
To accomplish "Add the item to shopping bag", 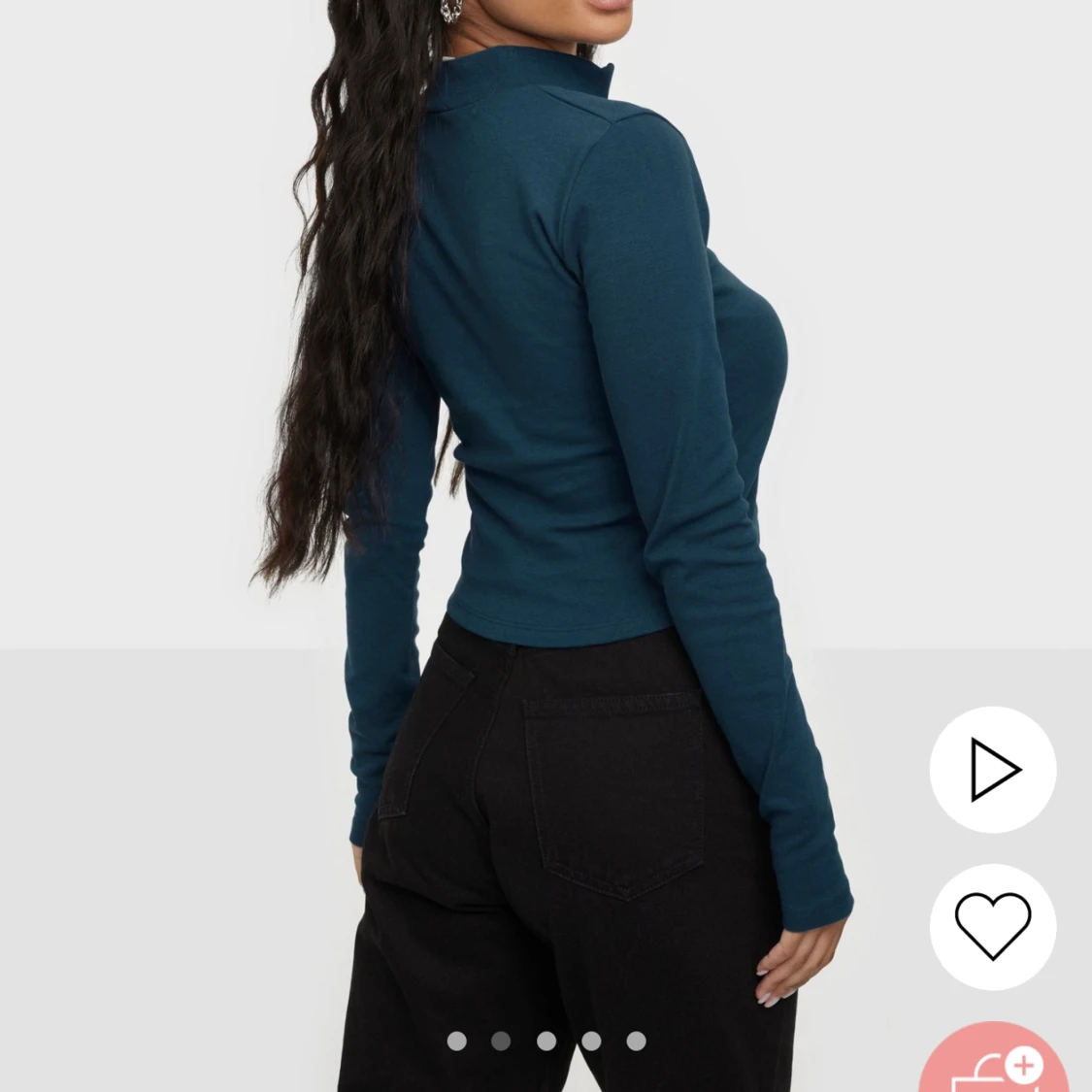I will pos(994,1063).
